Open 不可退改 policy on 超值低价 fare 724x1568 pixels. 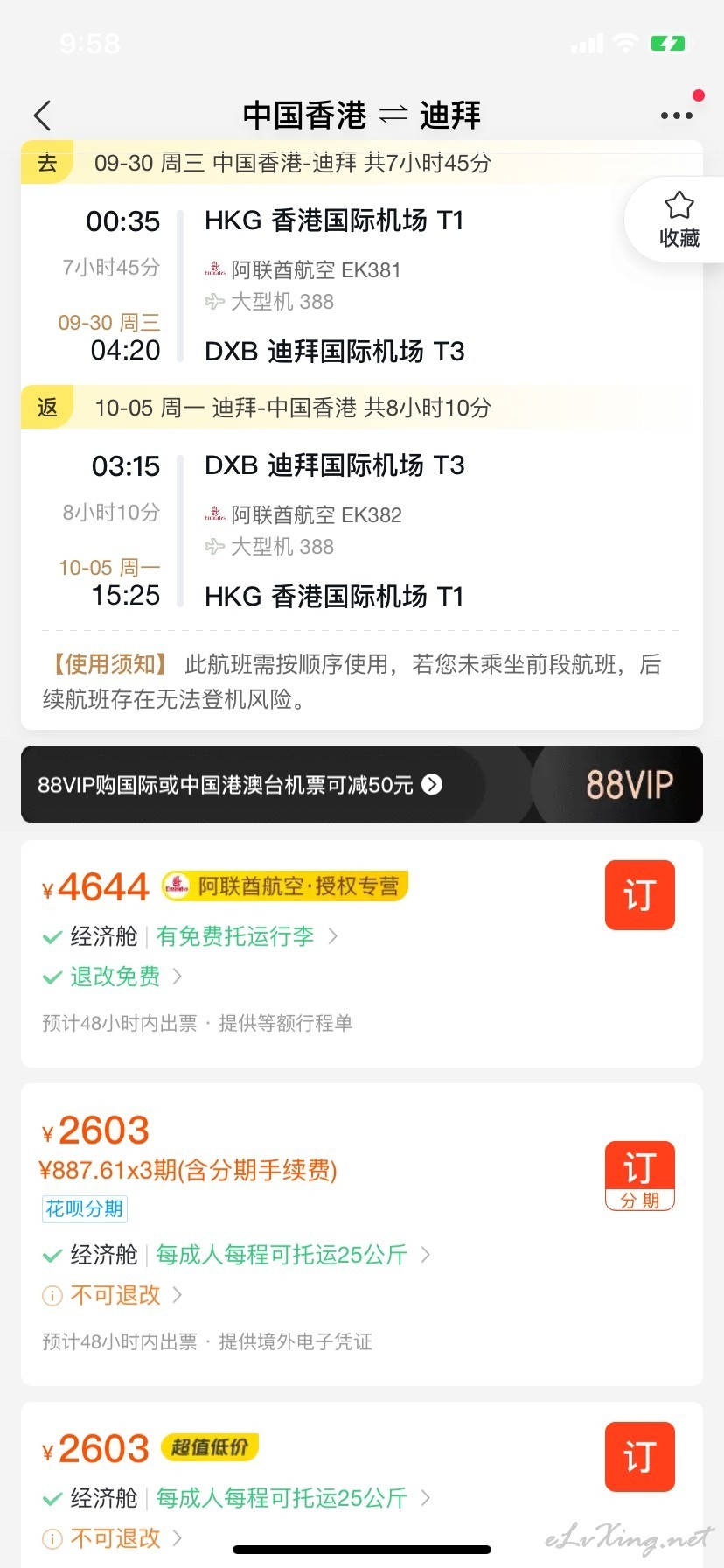point(126,1537)
